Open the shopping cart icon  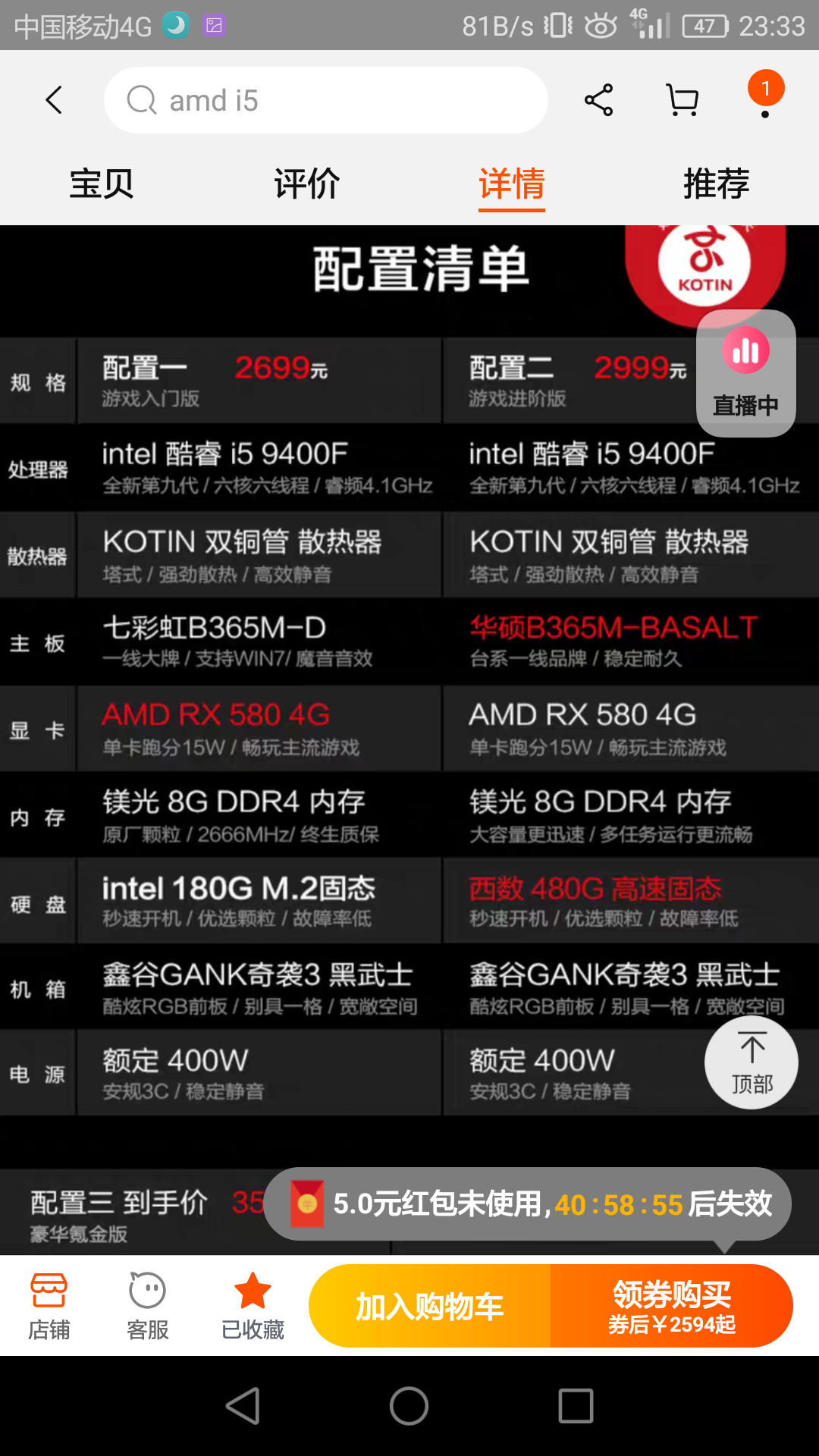682,100
